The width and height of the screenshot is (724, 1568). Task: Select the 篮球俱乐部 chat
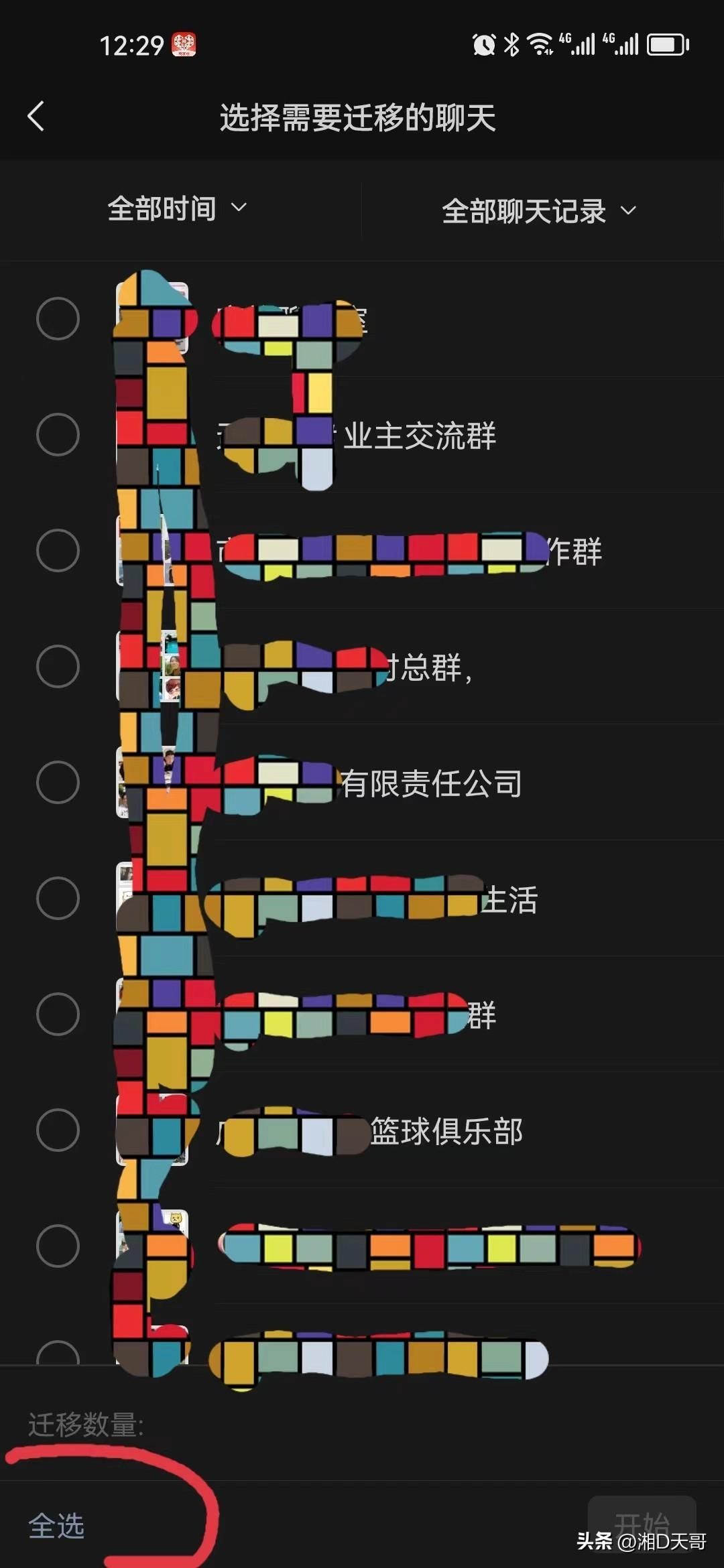click(x=58, y=1130)
